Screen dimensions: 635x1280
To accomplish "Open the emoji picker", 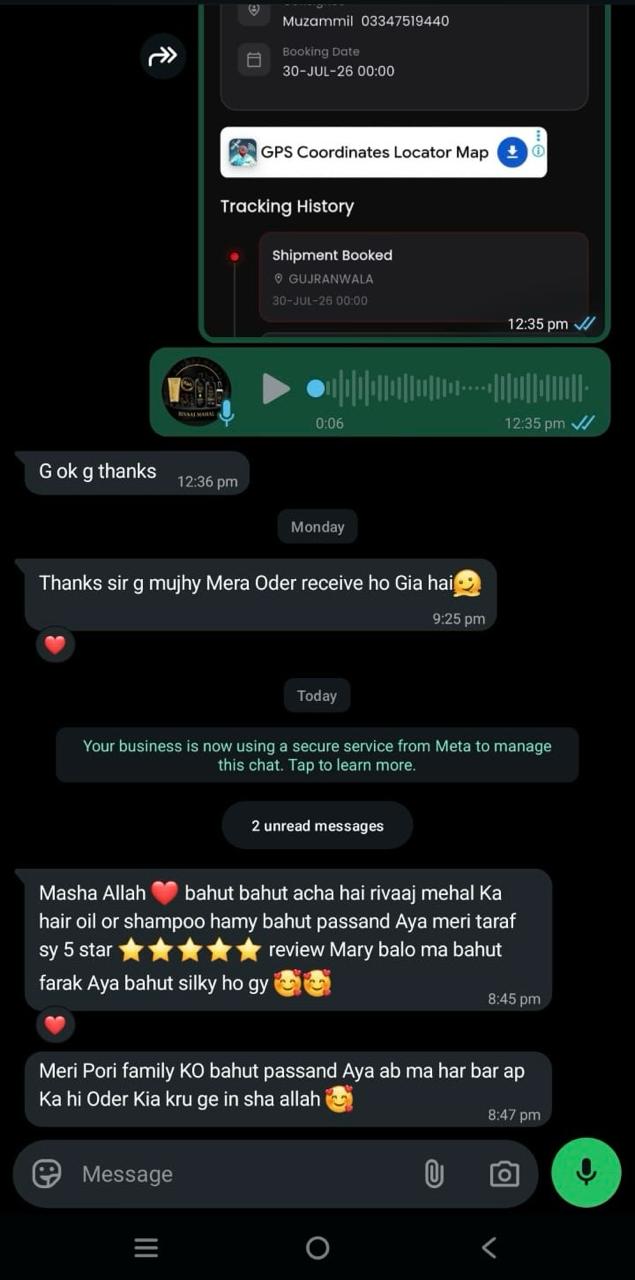I will [47, 1174].
